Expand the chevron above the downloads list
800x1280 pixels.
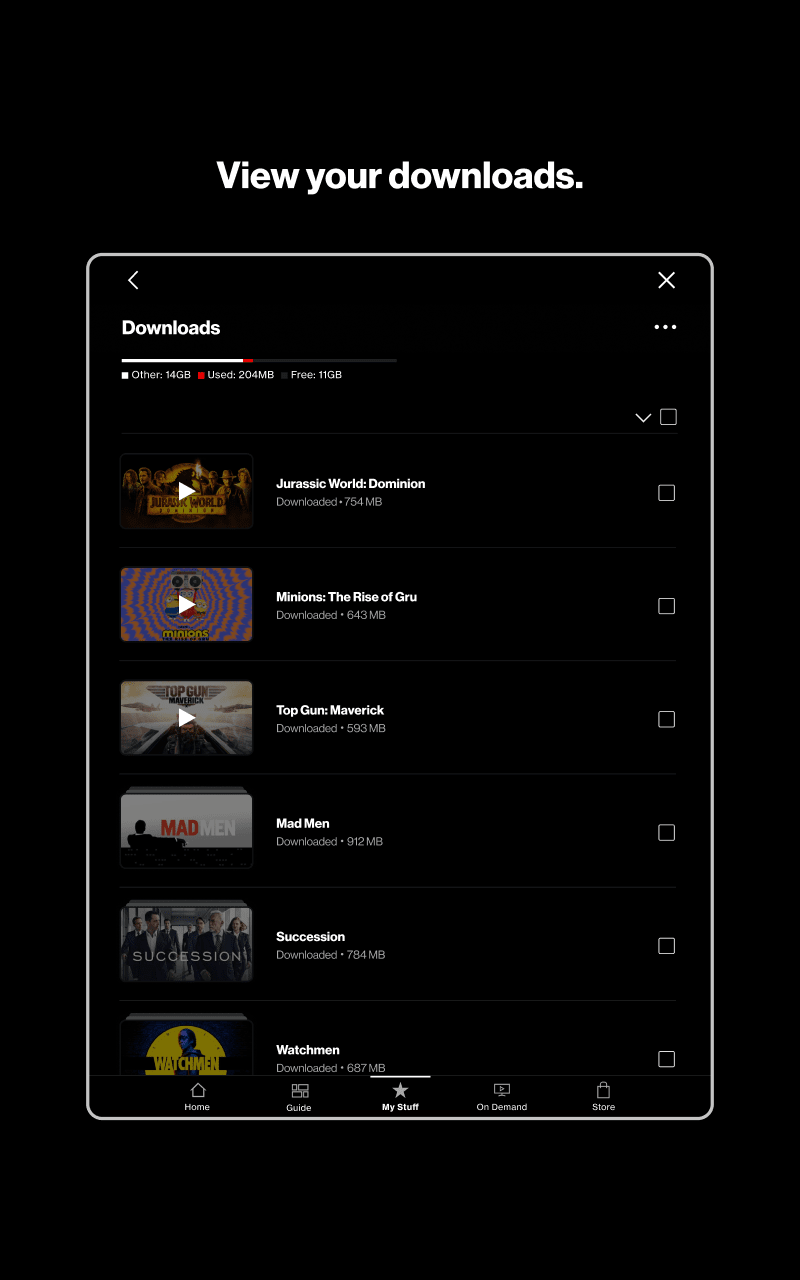(643, 417)
